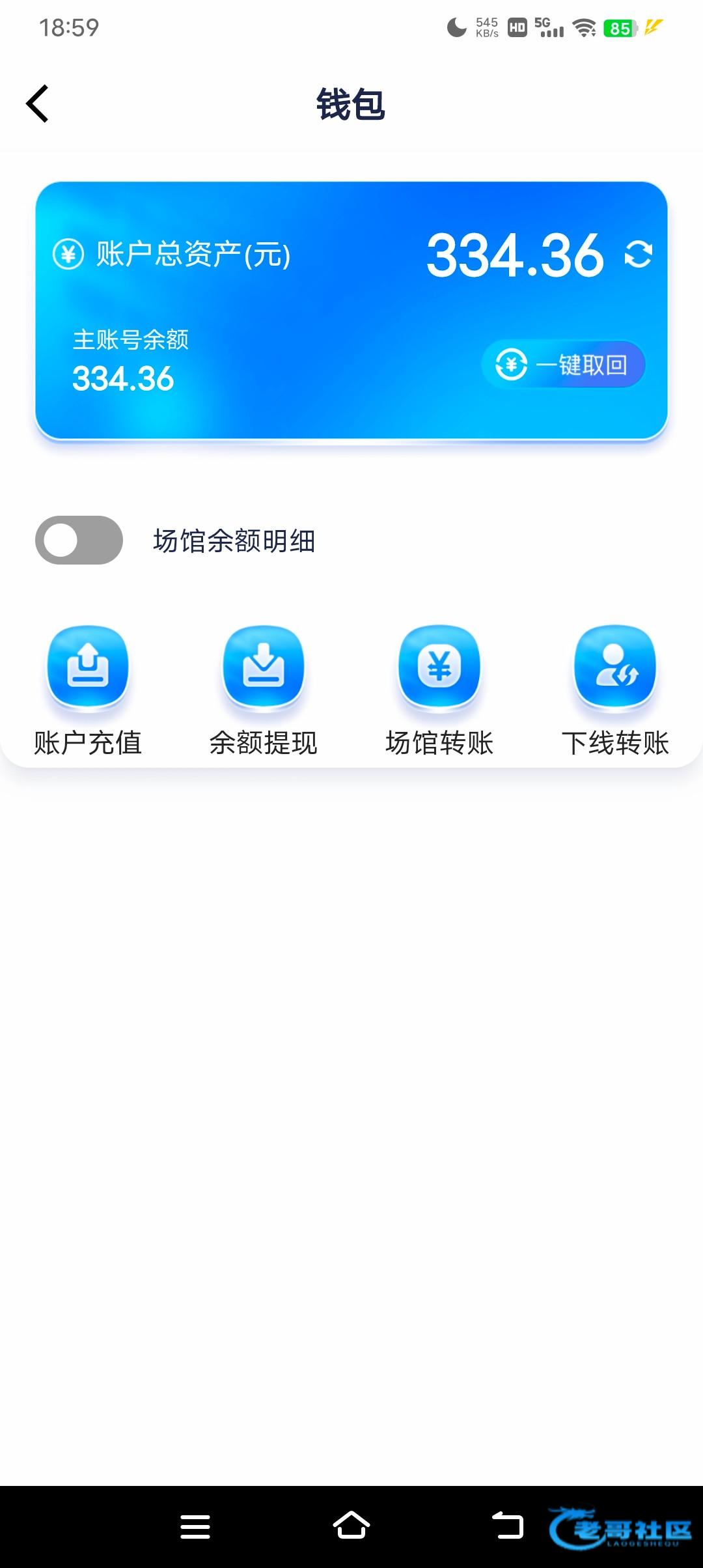Screen dimensions: 703x1568
Task: Refresh the total account assets balance
Action: pos(638,254)
